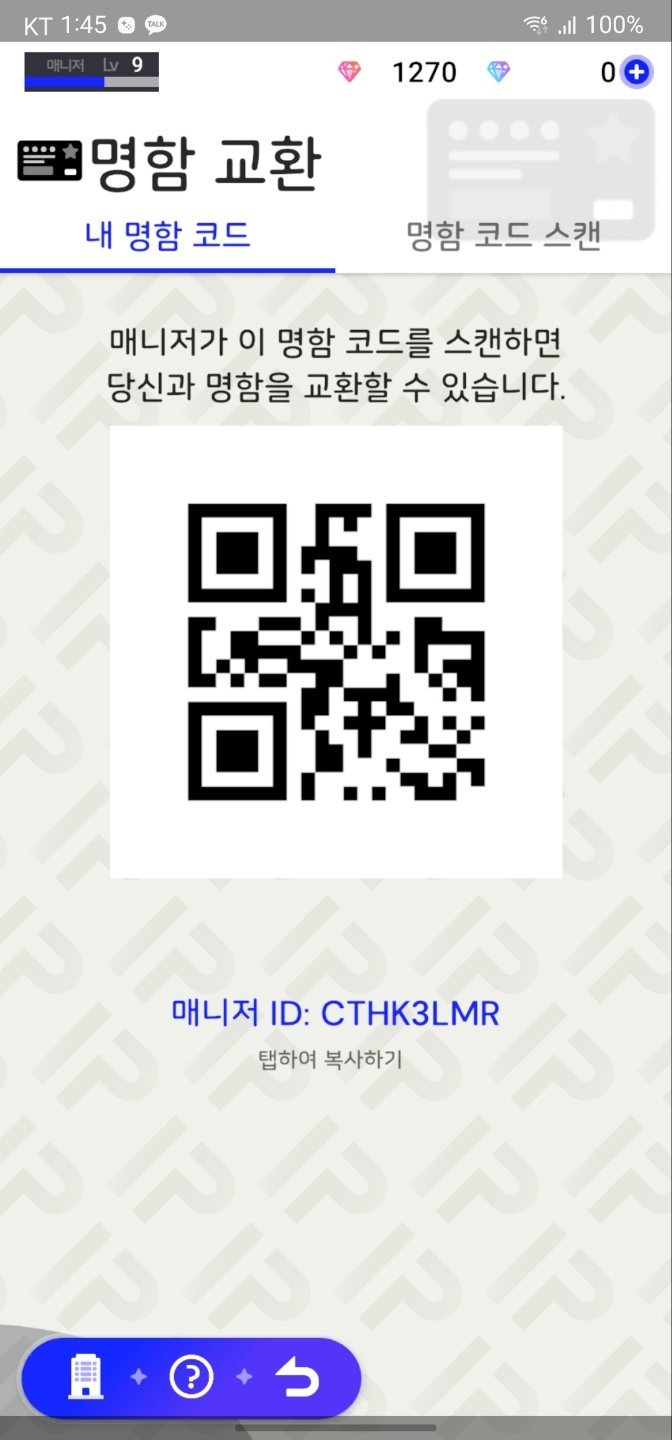This screenshot has height=1440, width=672.
Task: Select the 내 명함 코드 tab
Action: (167, 236)
